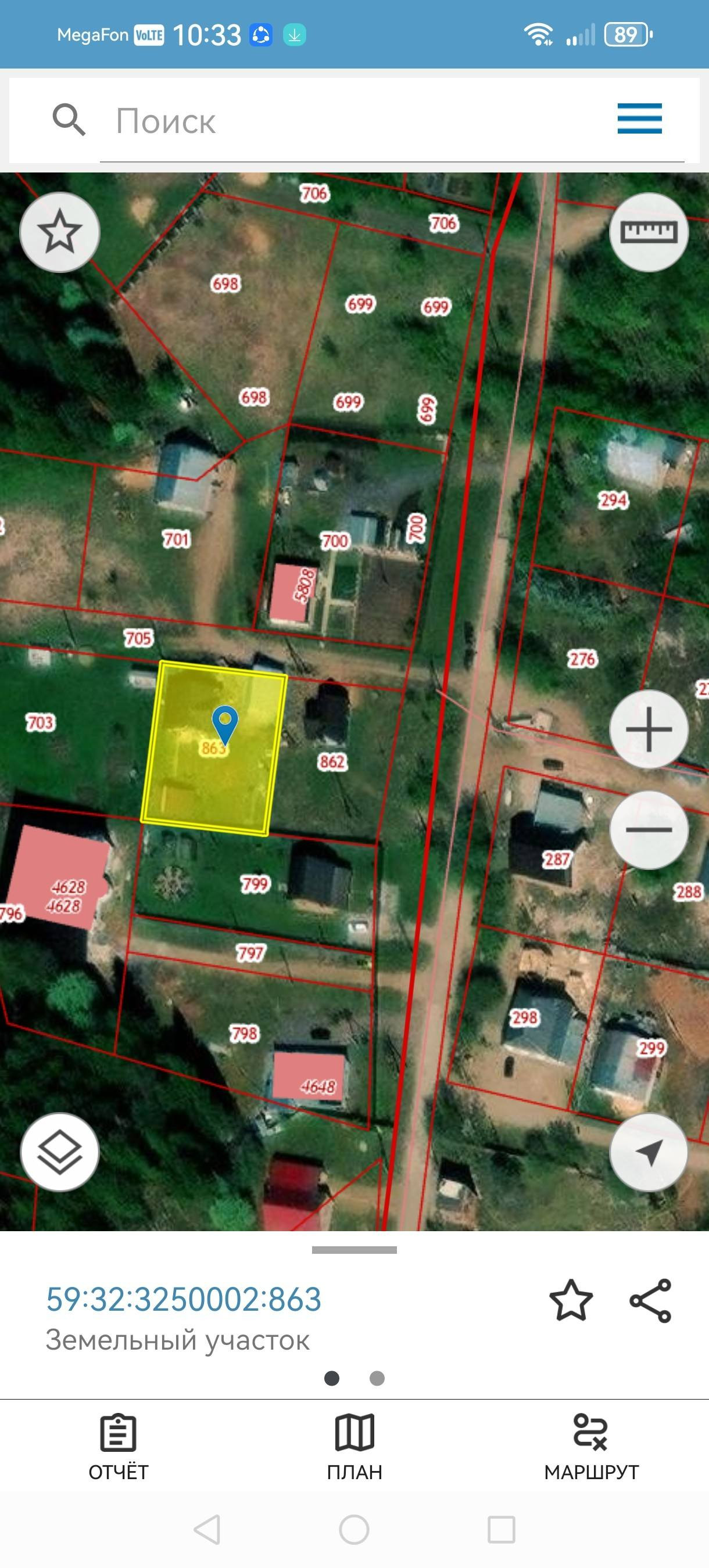Expand the bottom sheet drag handle
The image size is (709, 1568).
click(354, 1250)
